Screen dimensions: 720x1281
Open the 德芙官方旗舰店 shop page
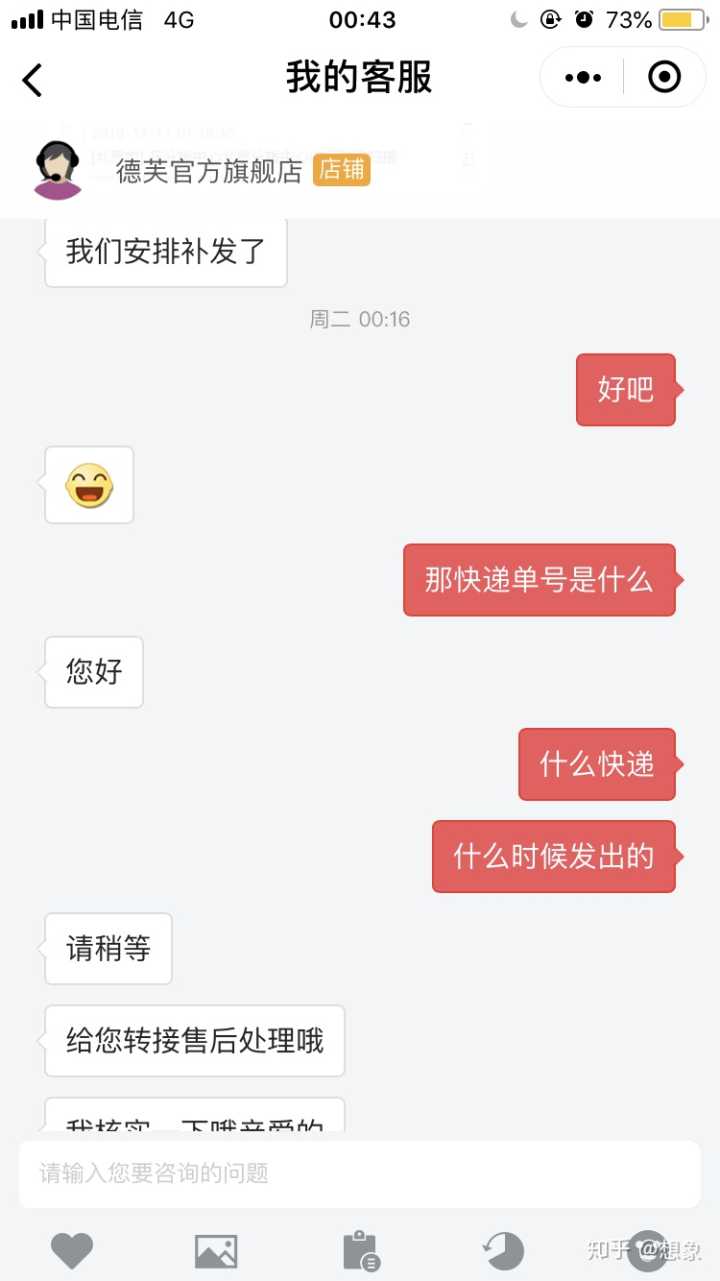pos(209,171)
